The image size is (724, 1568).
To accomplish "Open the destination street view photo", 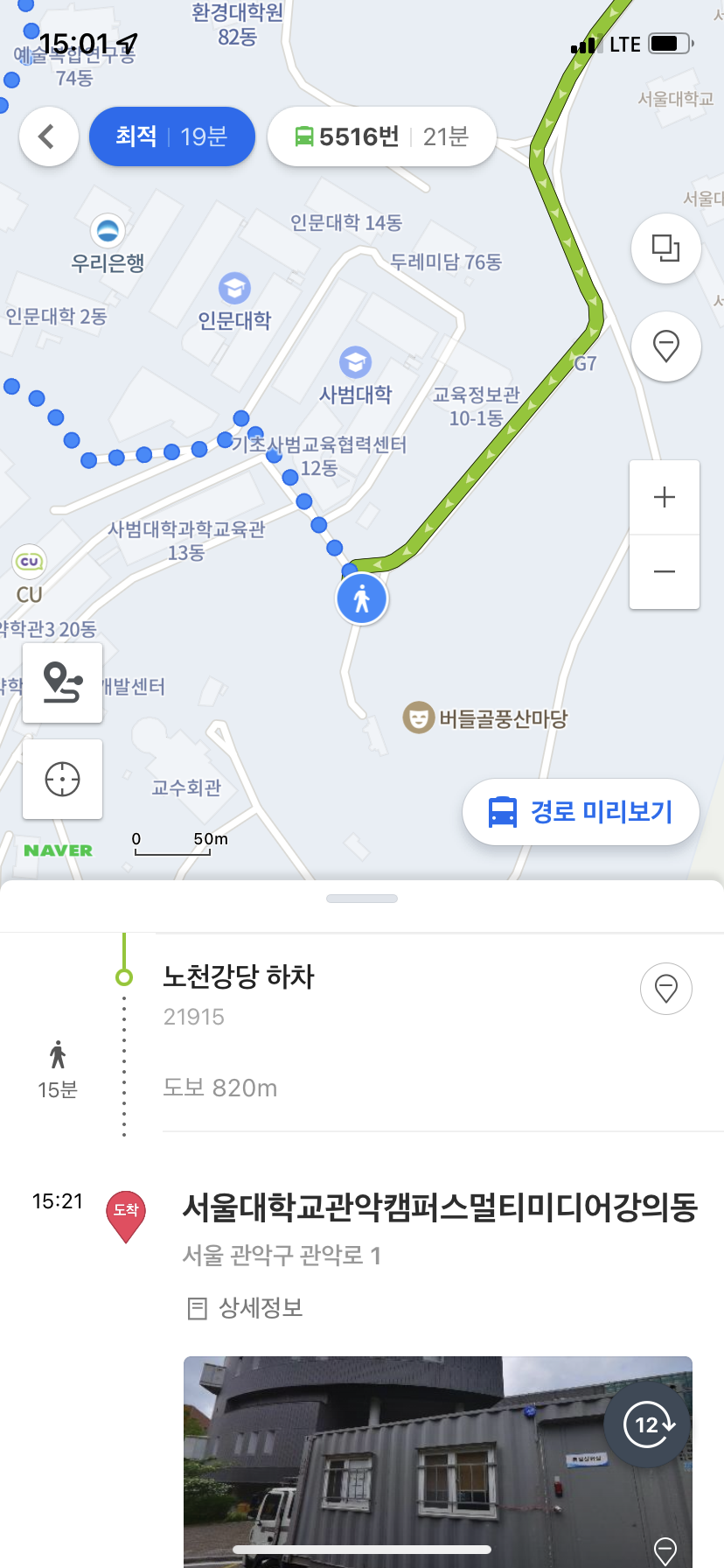I will point(437,1461).
